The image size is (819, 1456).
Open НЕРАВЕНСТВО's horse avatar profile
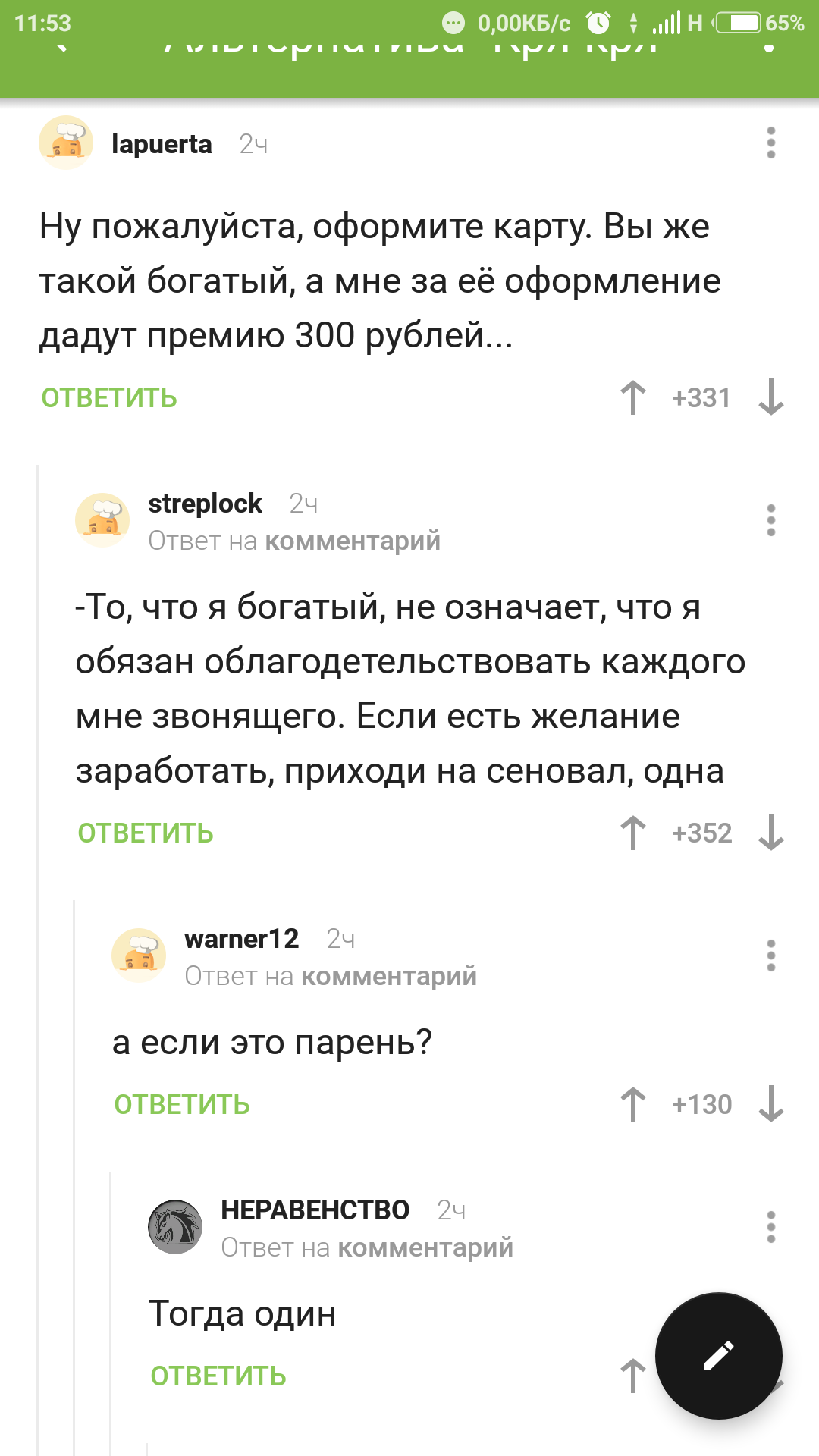pos(175,1227)
